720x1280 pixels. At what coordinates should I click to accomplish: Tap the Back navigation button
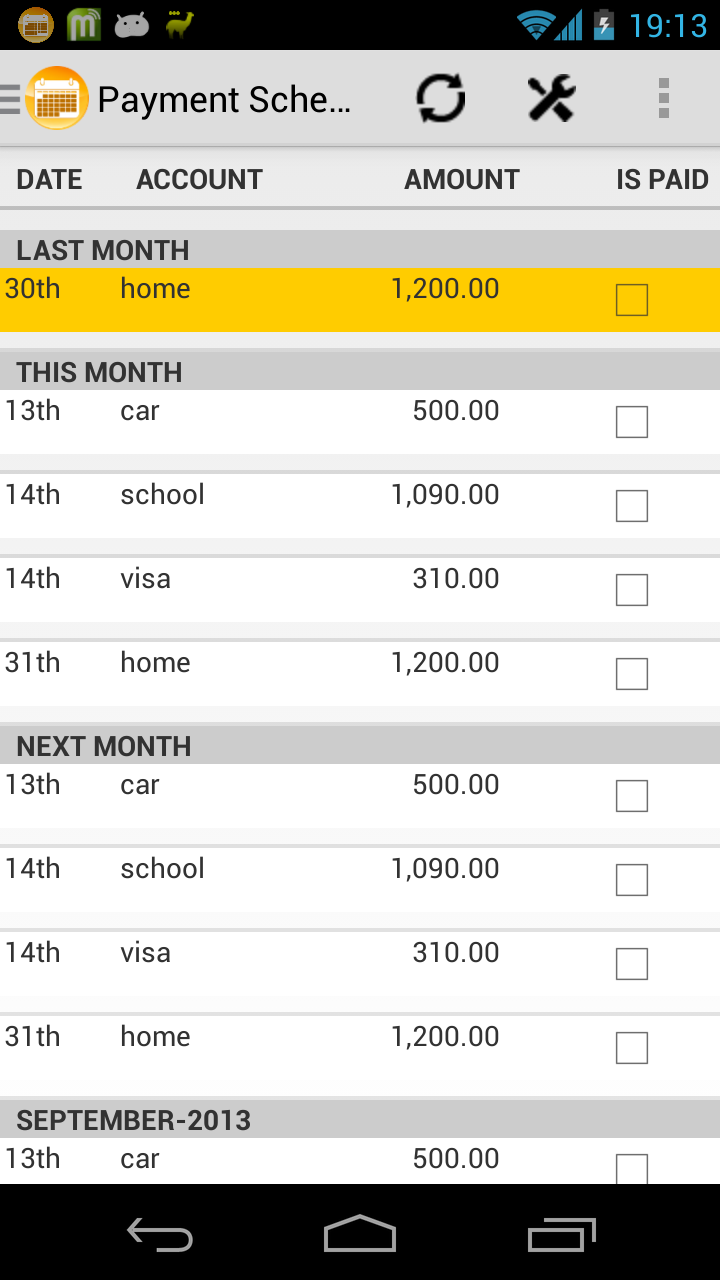click(159, 1234)
